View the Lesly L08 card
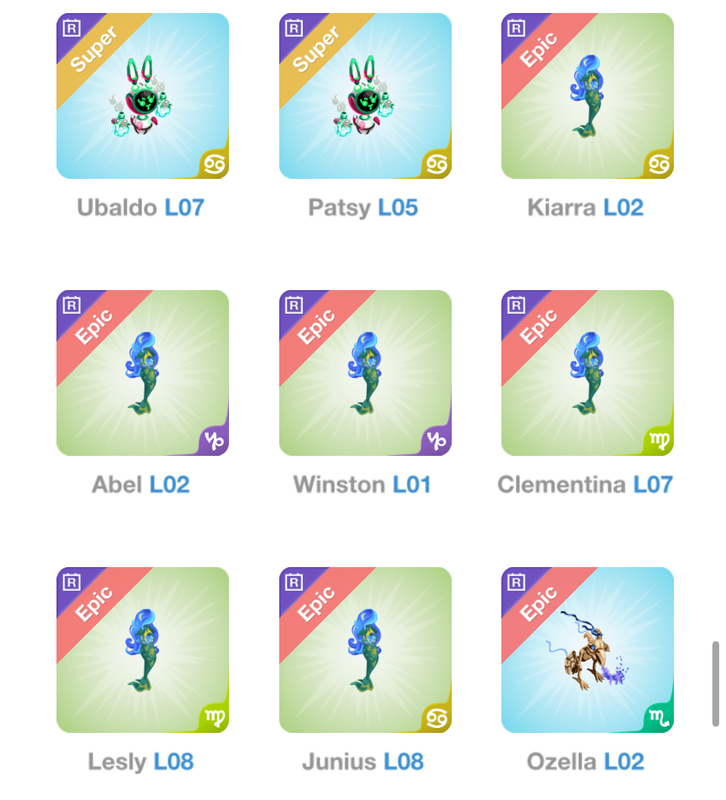This screenshot has height=800, width=726. [x=142, y=650]
